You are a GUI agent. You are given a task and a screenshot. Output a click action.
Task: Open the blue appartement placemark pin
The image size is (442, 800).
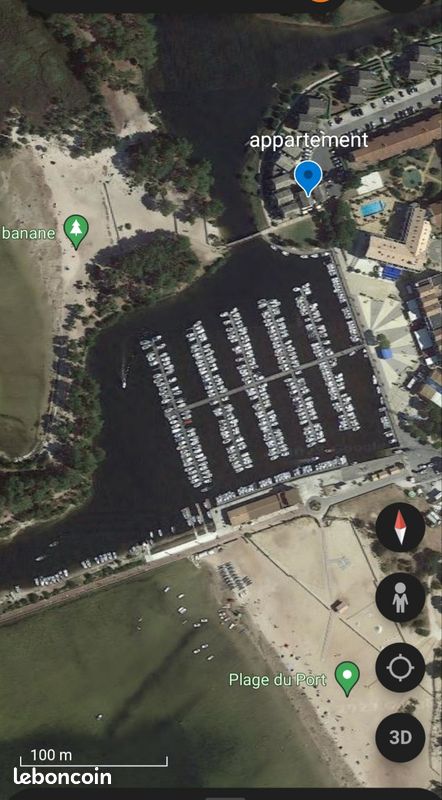click(x=308, y=178)
